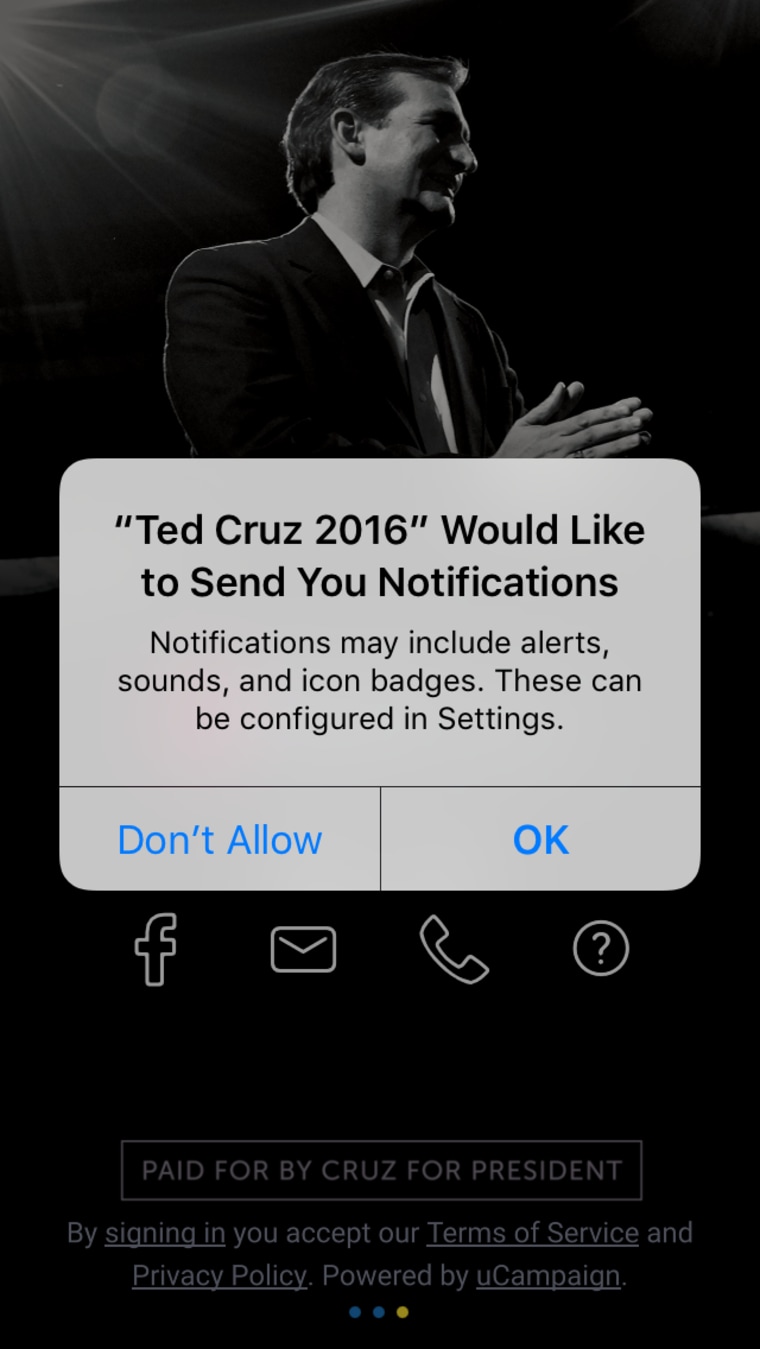This screenshot has width=760, height=1349.
Task: Tap Don't Allow on the notifications prompt
Action: (x=220, y=839)
